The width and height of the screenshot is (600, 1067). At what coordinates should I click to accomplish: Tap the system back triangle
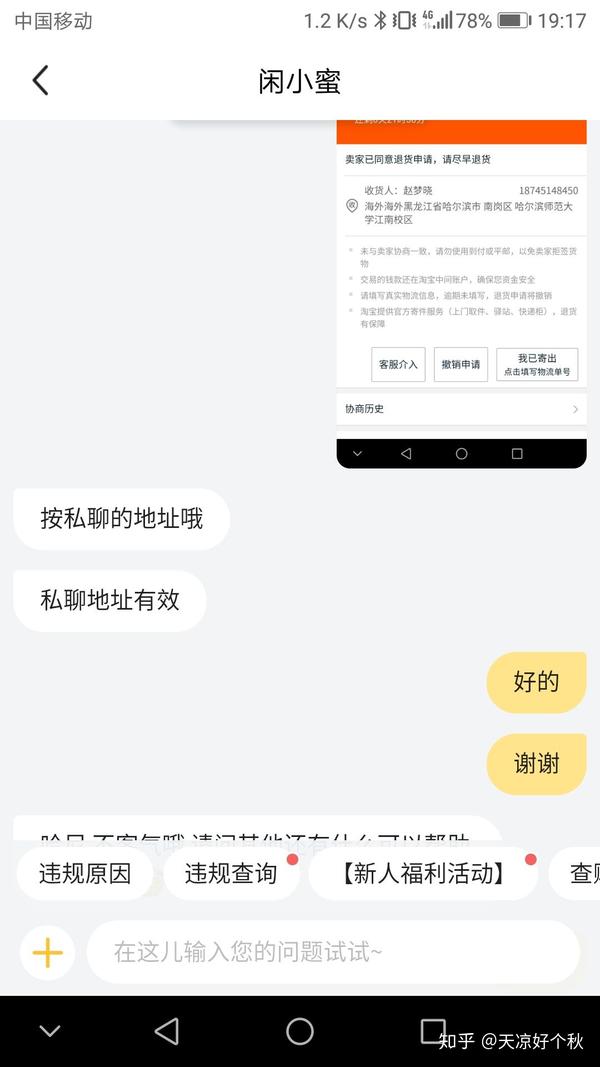[167, 1031]
